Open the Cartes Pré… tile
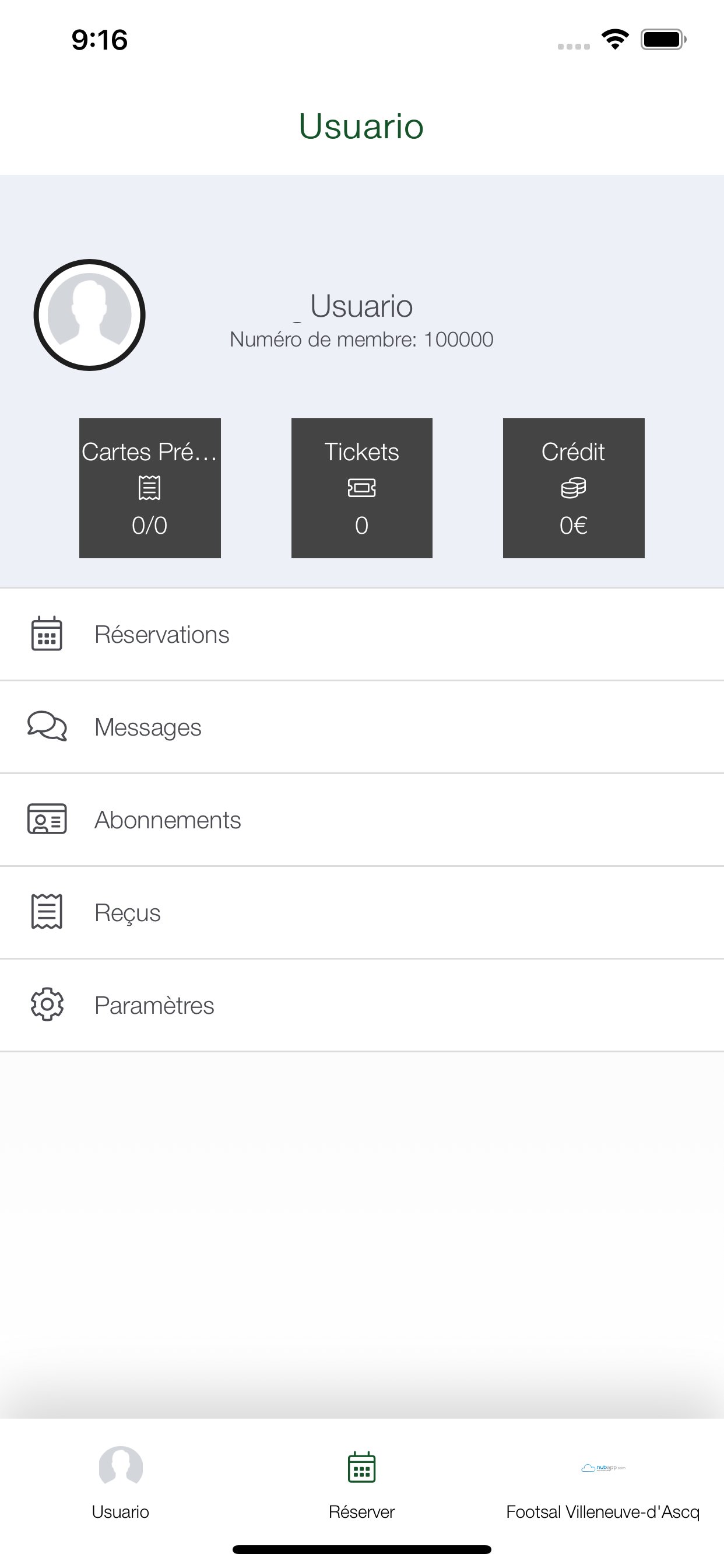Screen dimensions: 724x1568 tap(150, 488)
